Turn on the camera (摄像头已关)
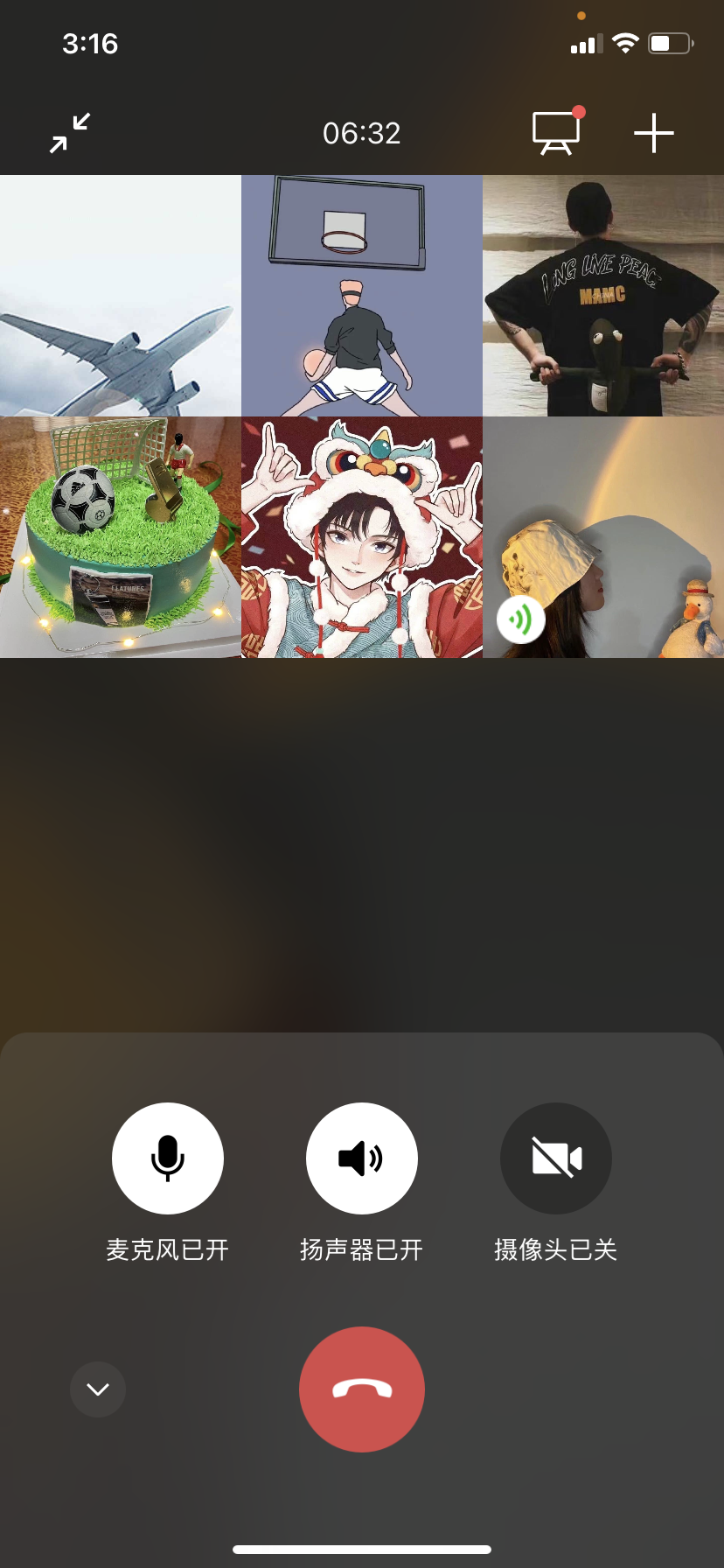The height and width of the screenshot is (1568, 724). [x=556, y=1158]
